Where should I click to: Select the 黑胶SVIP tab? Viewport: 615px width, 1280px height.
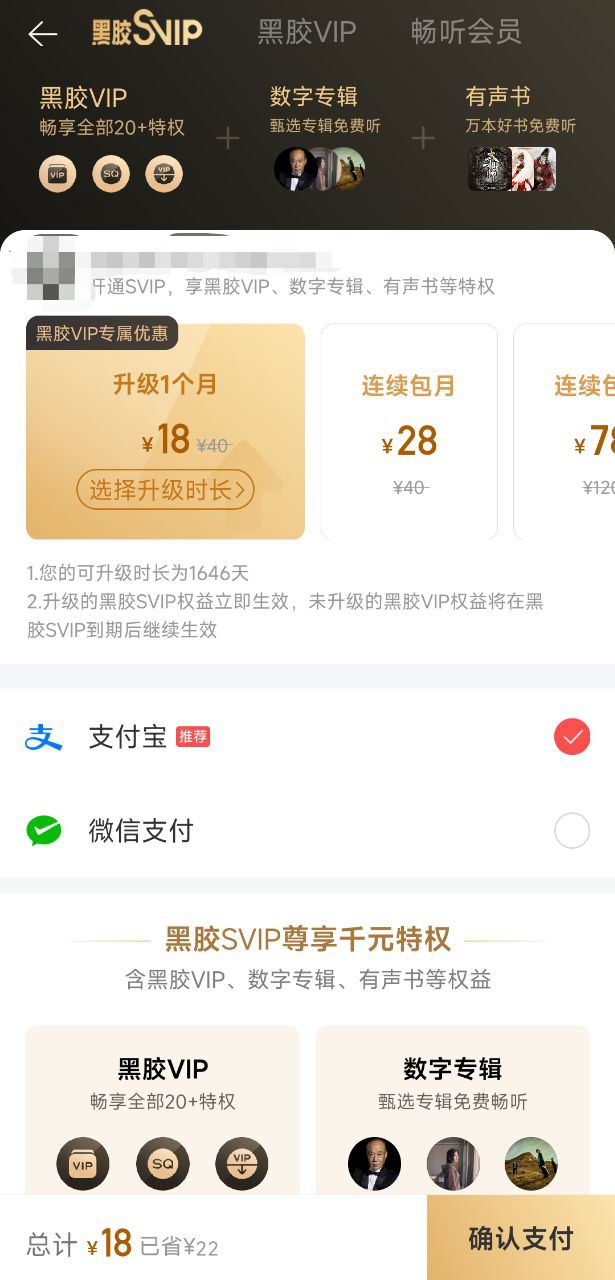click(147, 32)
